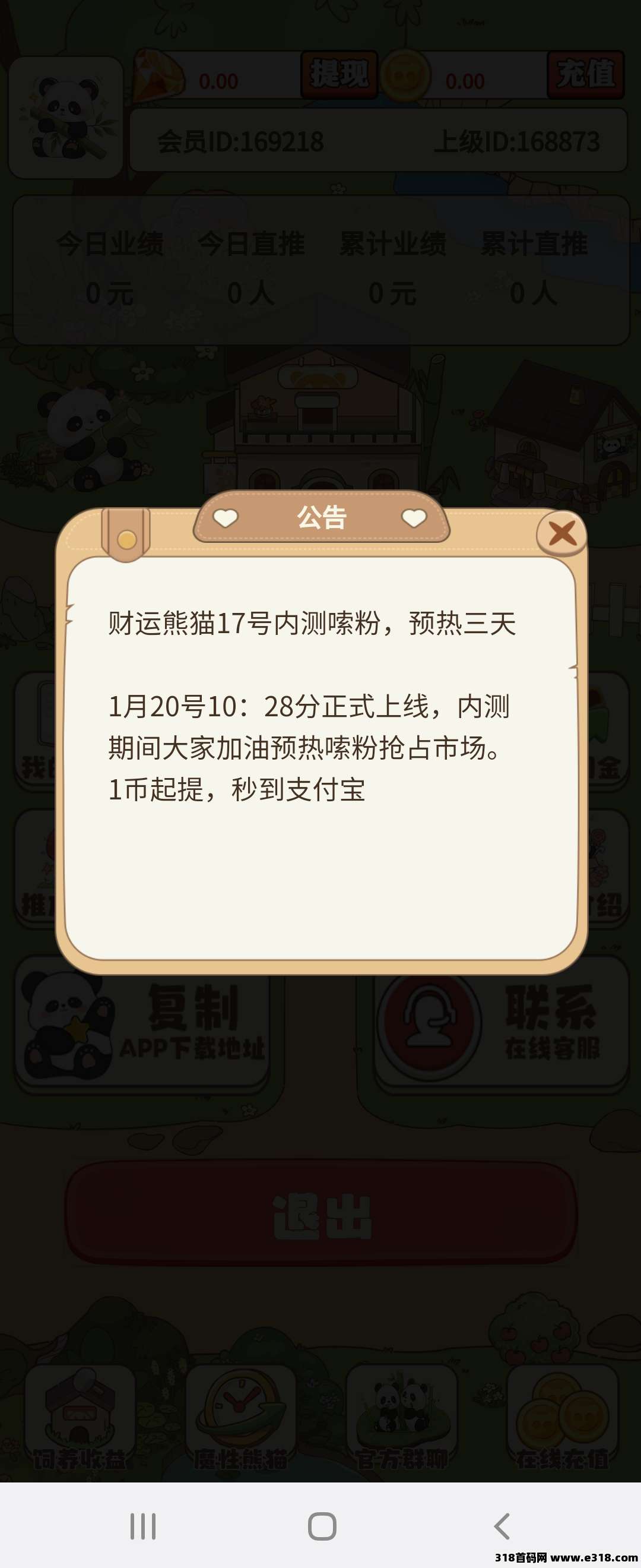Go back using the system back button
This screenshot has height=1568, width=641.
(x=502, y=1526)
